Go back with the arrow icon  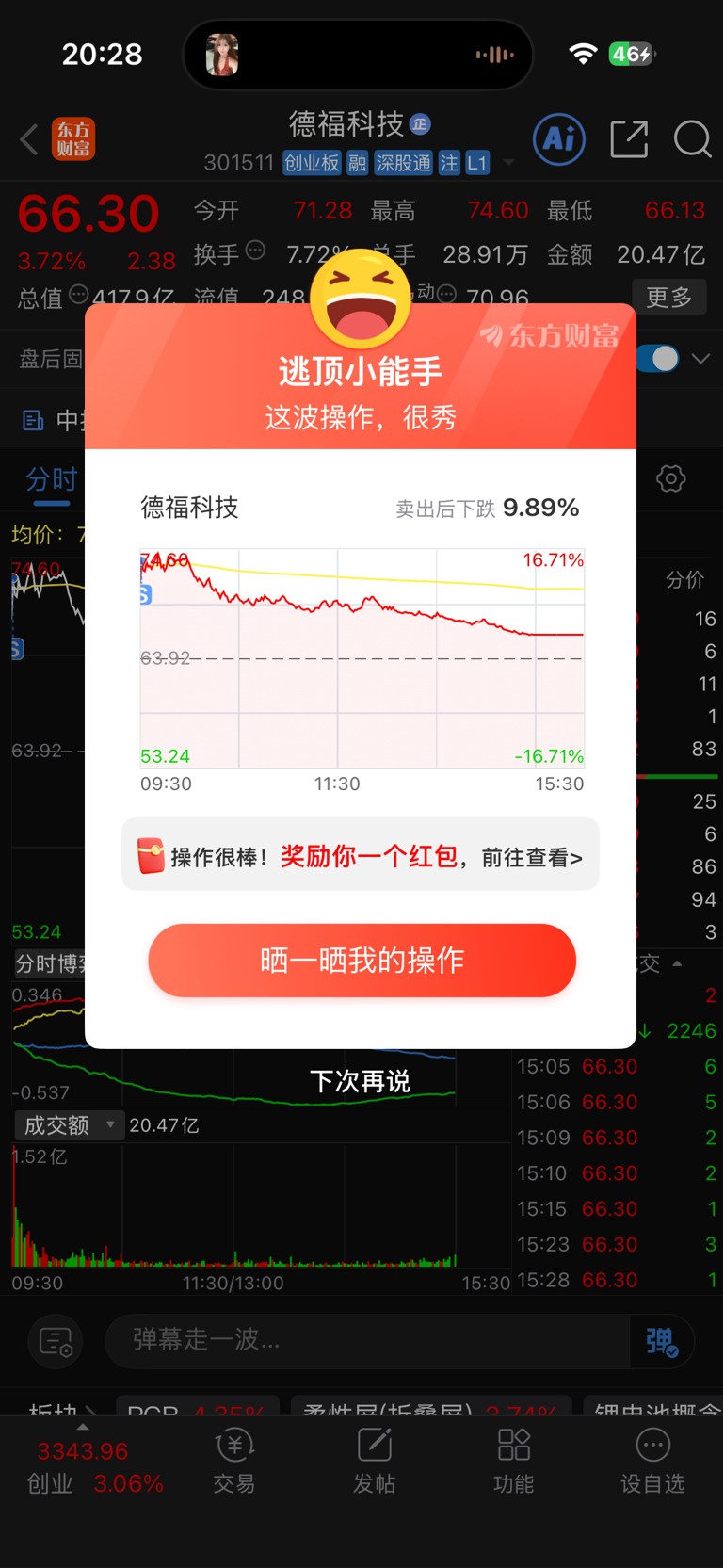pos(28,140)
